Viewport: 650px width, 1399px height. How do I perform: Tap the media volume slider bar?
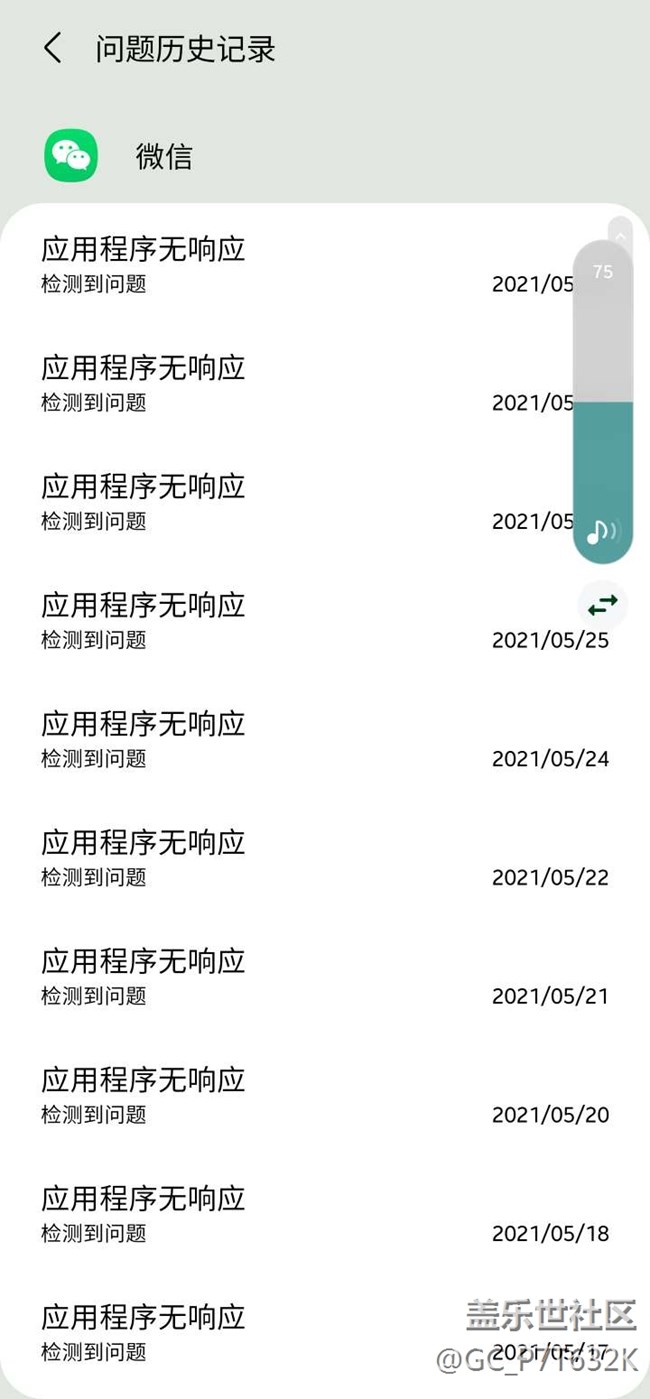click(x=603, y=400)
